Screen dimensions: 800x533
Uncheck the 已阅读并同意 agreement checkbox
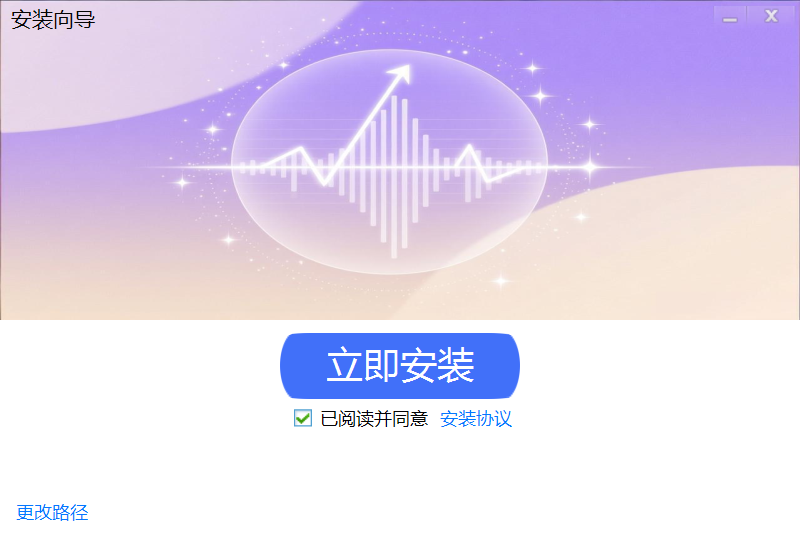pos(303,418)
